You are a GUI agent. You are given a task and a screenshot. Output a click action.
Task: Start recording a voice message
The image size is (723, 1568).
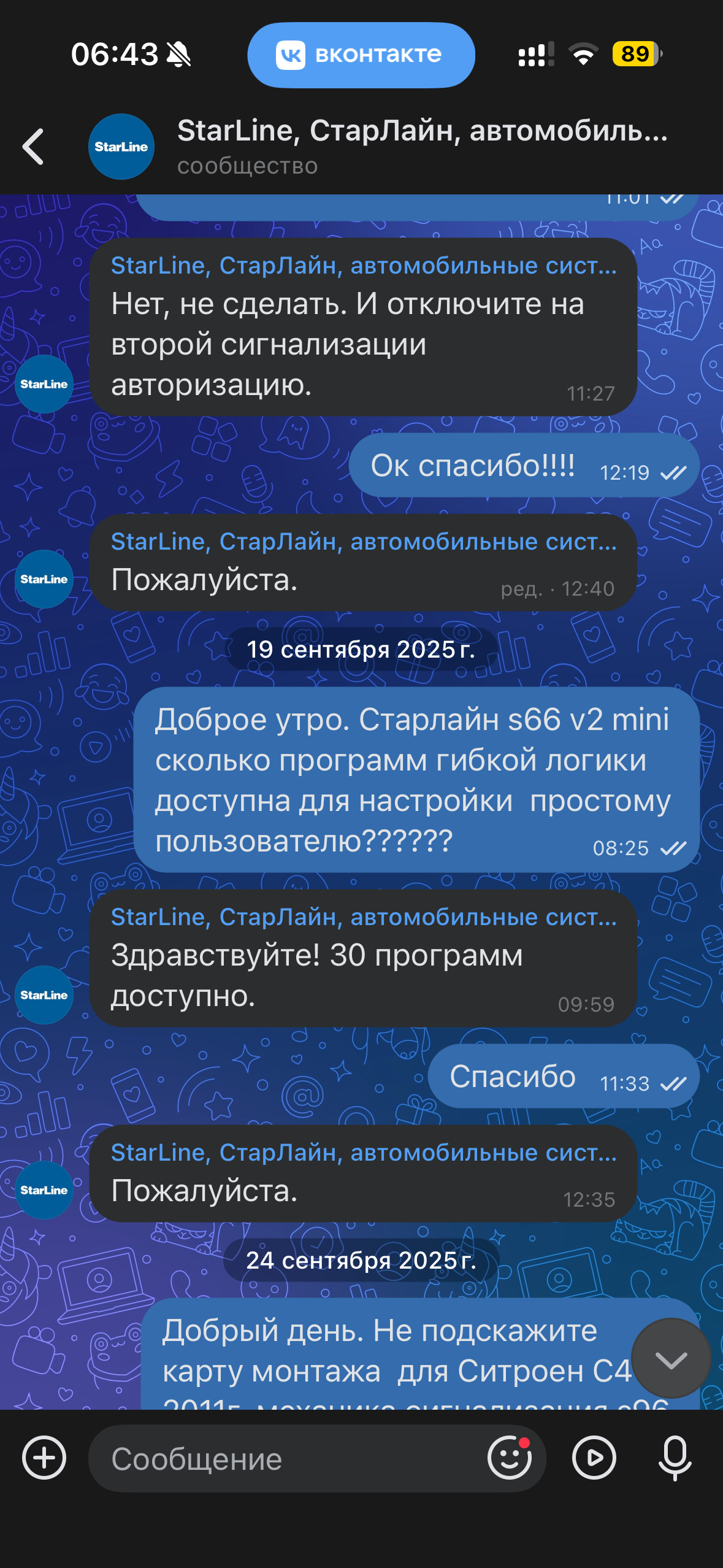pyautogui.click(x=675, y=1458)
